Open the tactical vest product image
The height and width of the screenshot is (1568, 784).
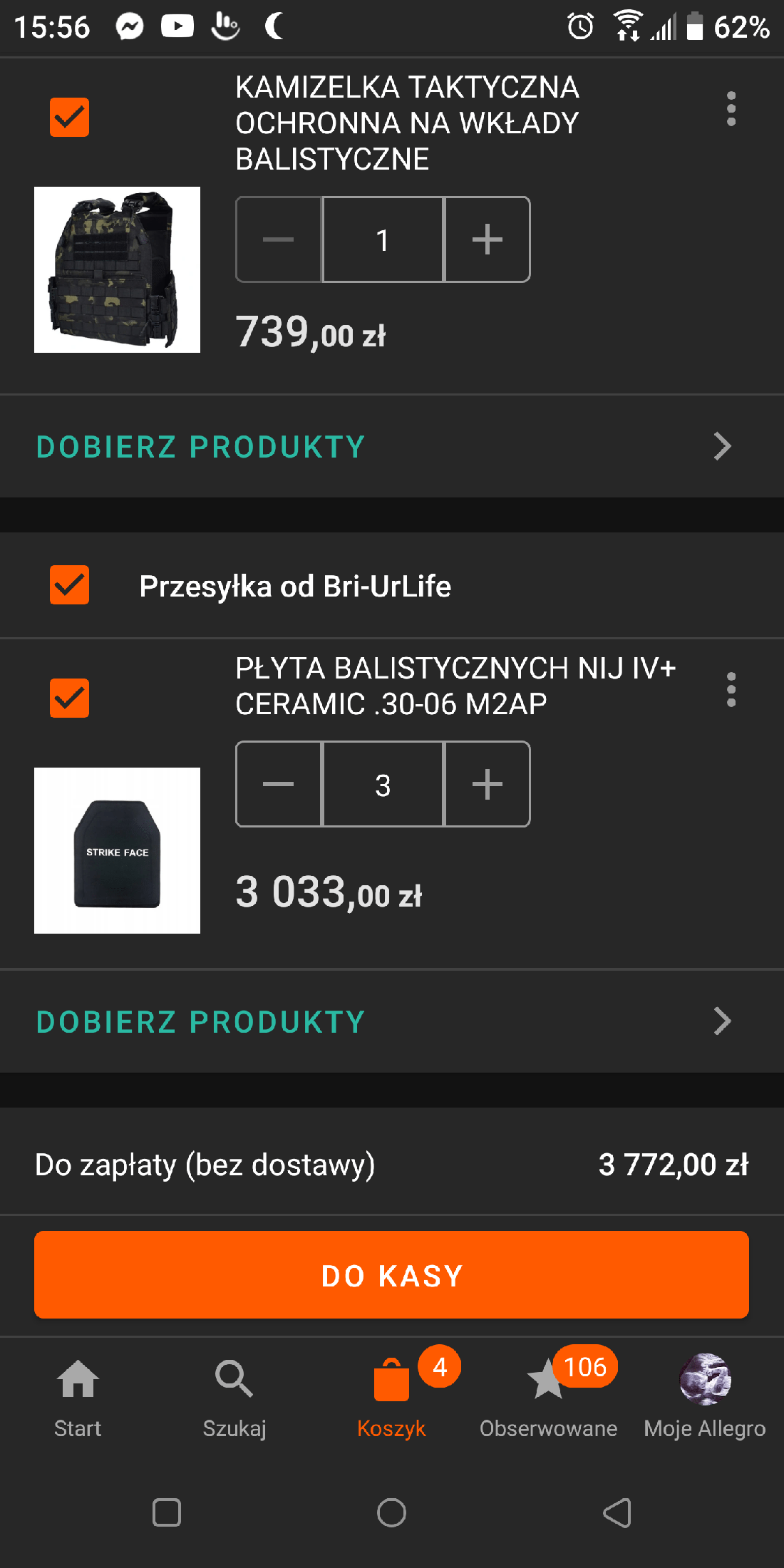117,269
